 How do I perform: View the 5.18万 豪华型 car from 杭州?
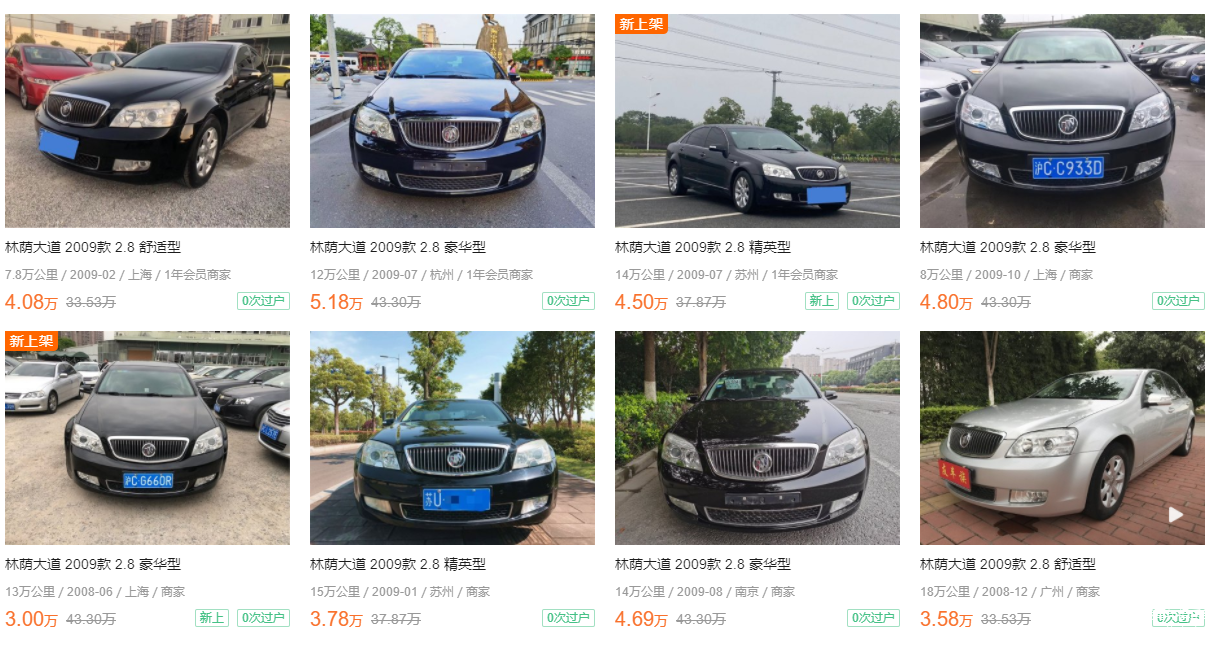click(452, 121)
